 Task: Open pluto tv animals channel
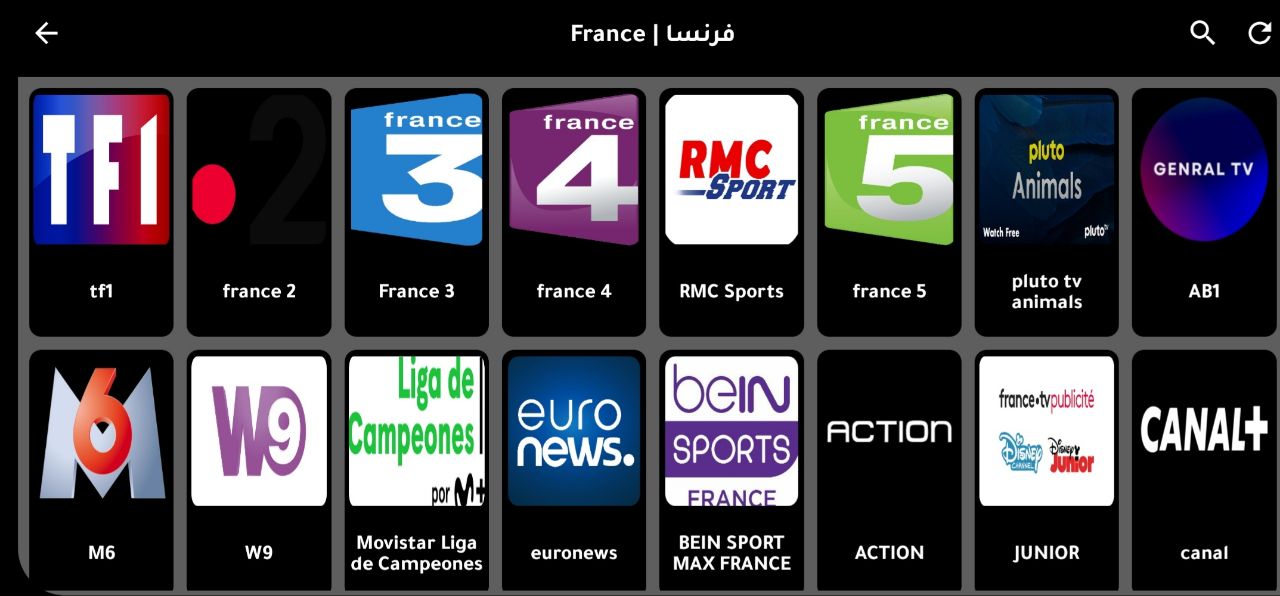(x=1046, y=212)
